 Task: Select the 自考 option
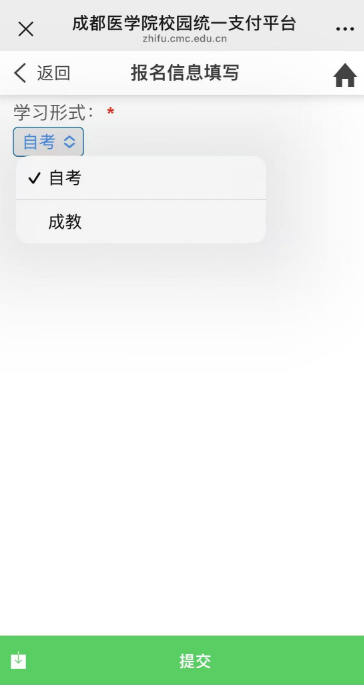(x=141, y=178)
